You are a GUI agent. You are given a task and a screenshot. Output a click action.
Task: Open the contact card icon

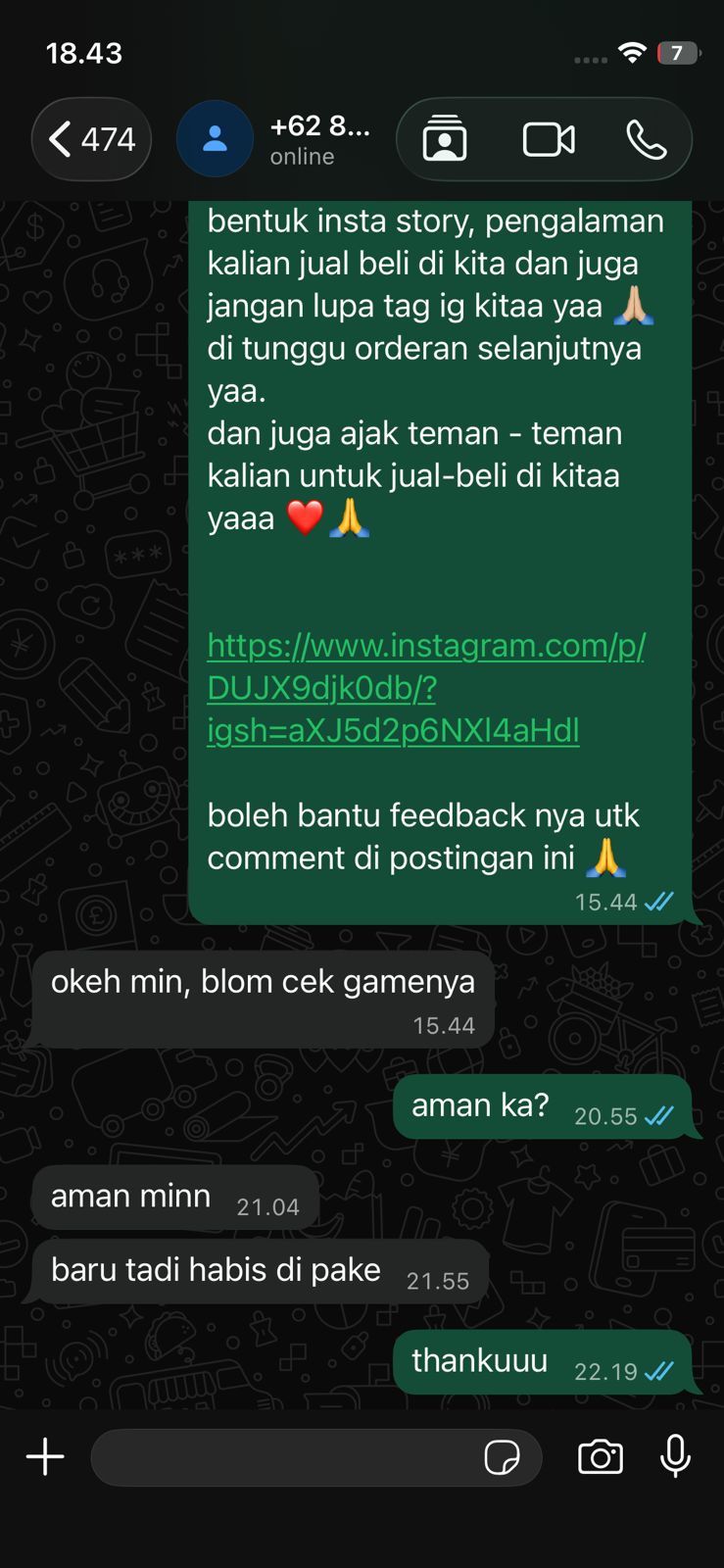pyautogui.click(x=445, y=139)
